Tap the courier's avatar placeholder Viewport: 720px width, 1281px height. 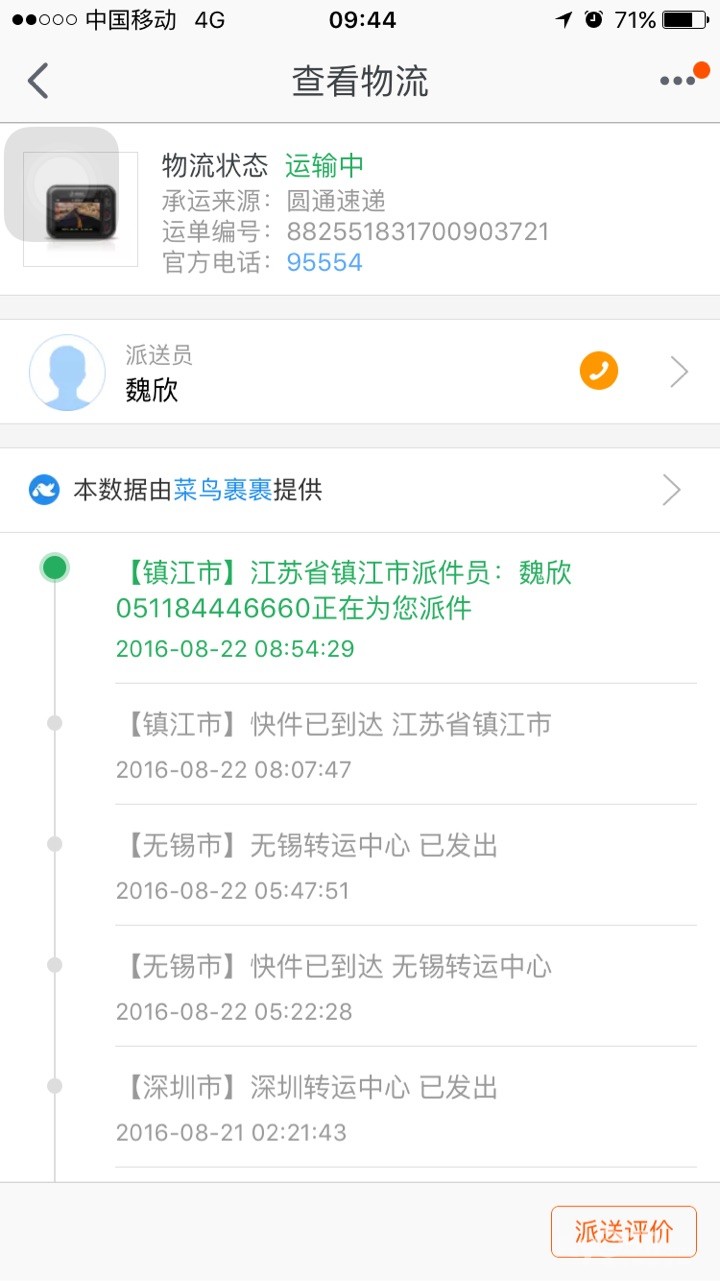(x=67, y=371)
